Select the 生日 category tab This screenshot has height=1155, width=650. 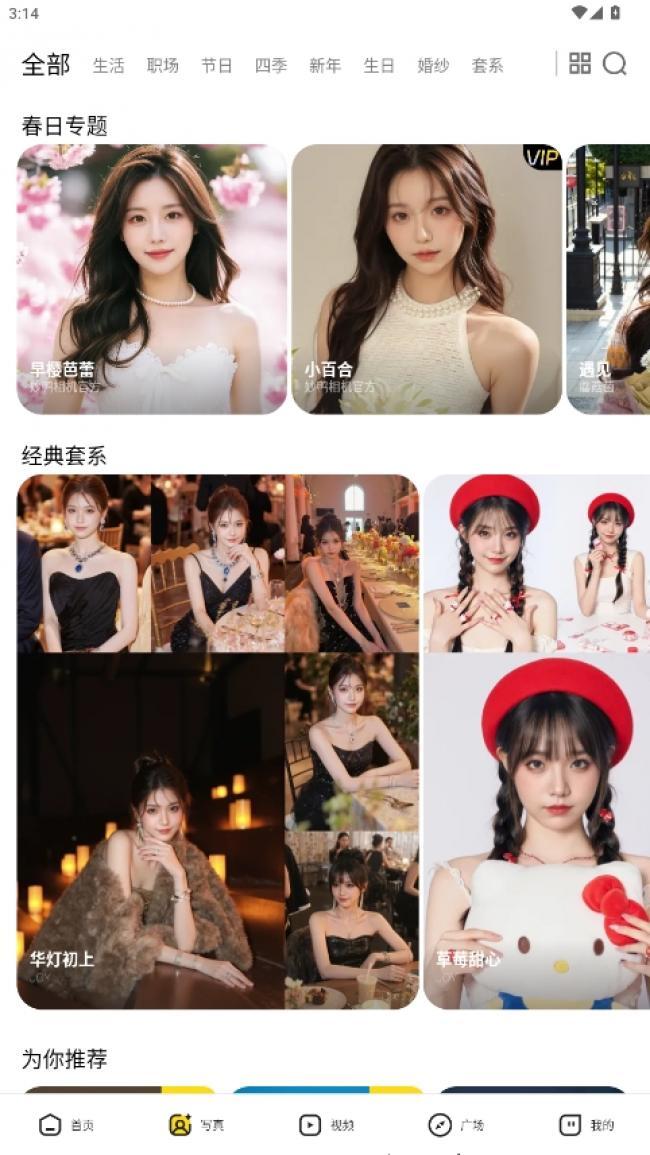379,66
